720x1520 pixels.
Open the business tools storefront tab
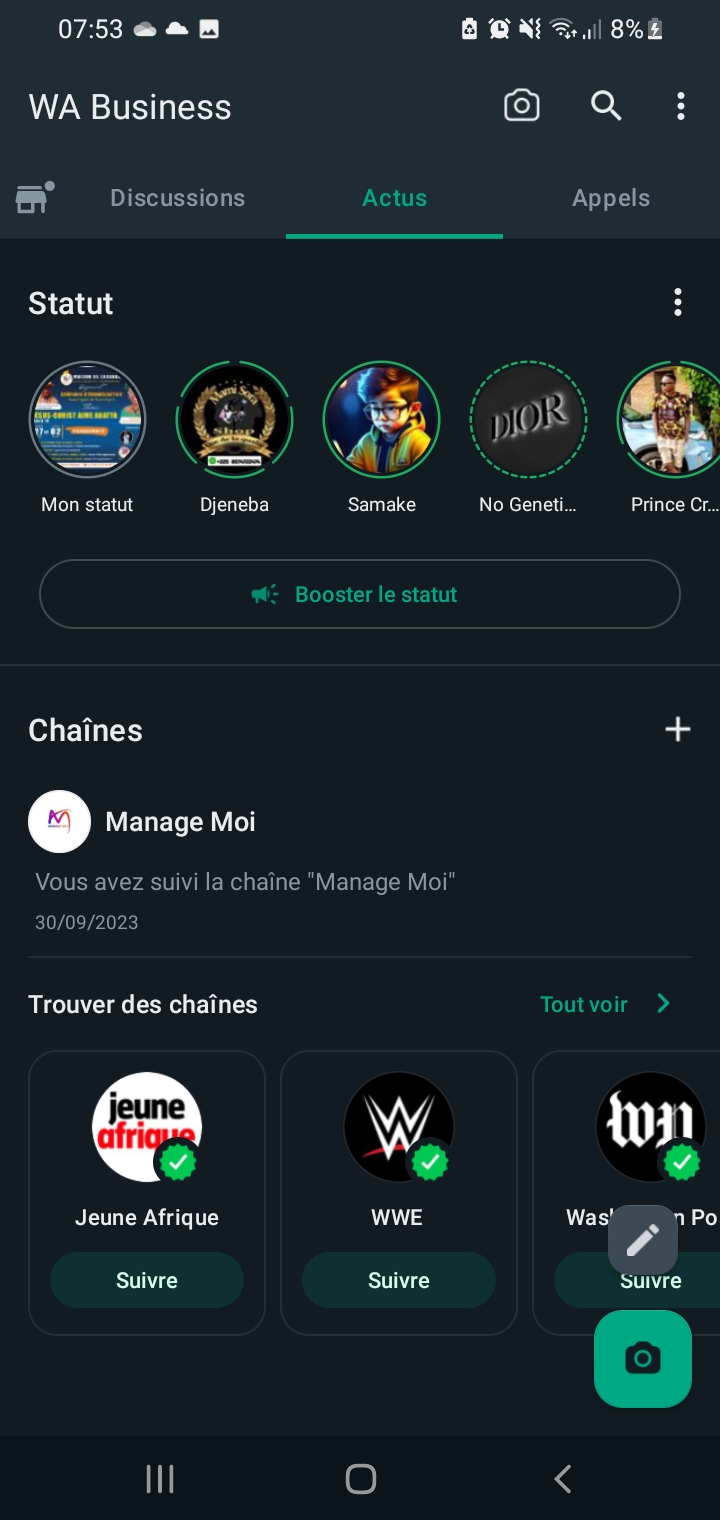33,198
